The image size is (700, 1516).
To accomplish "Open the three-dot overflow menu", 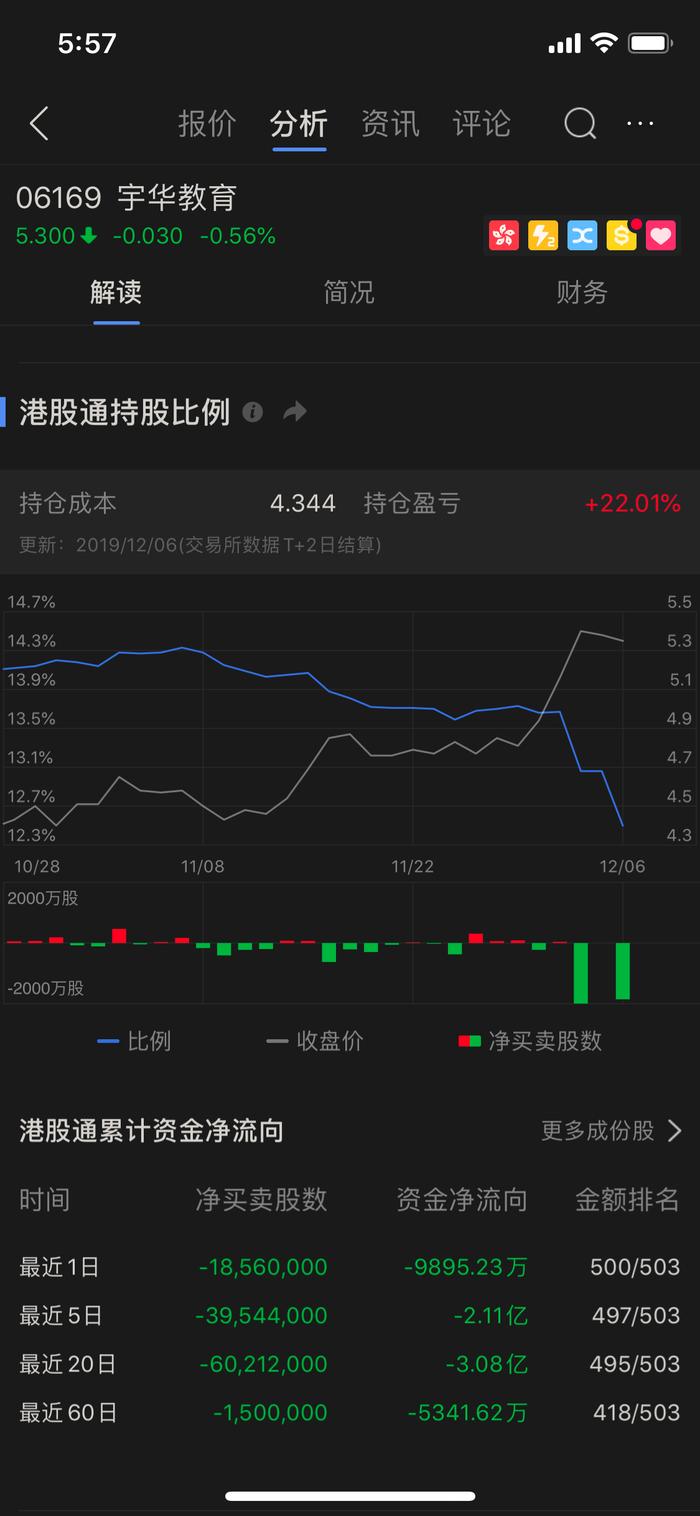I will point(640,124).
